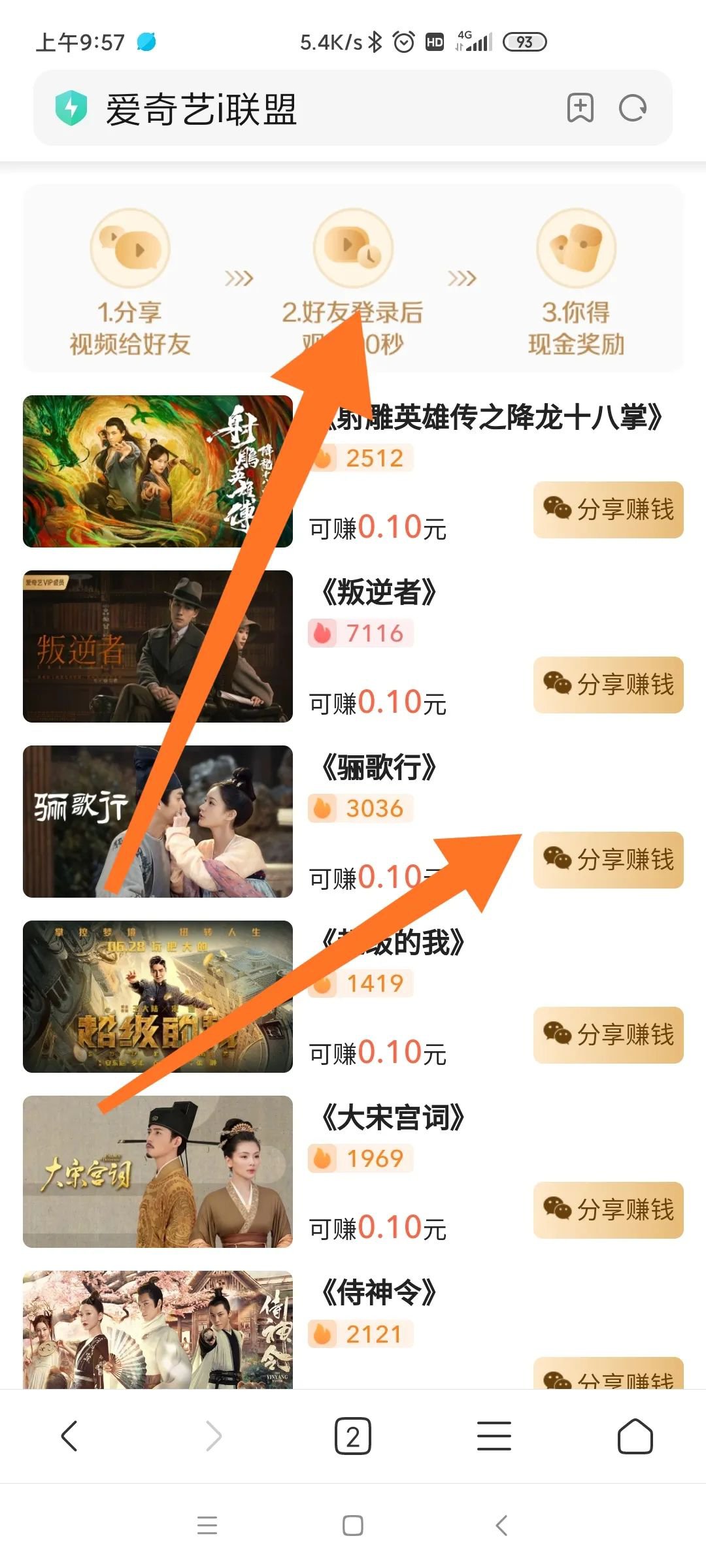Screen dimensions: 706x1568
Task: Open system recent apps
Action: coord(207,1525)
